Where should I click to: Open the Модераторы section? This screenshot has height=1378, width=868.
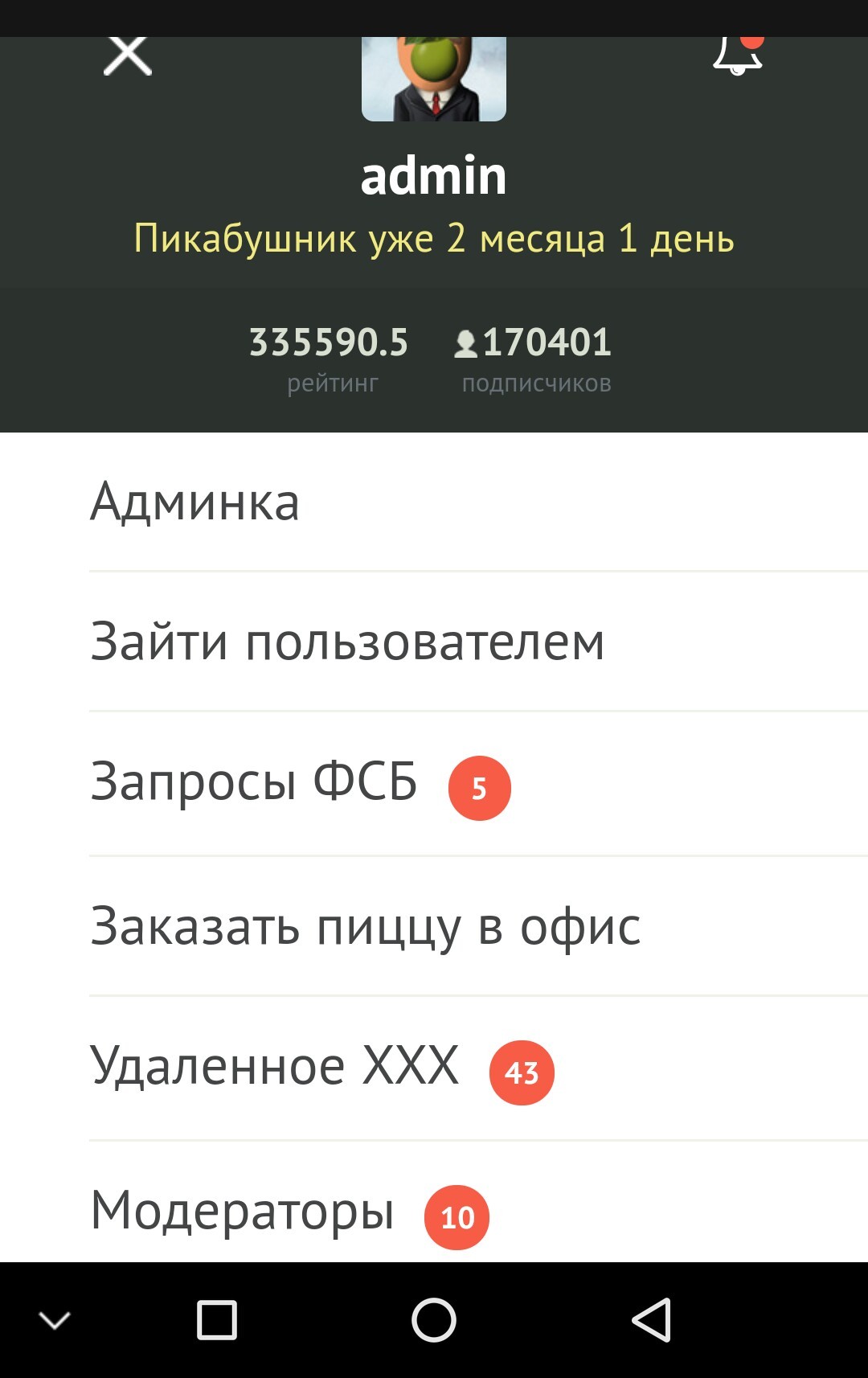pos(243,1211)
